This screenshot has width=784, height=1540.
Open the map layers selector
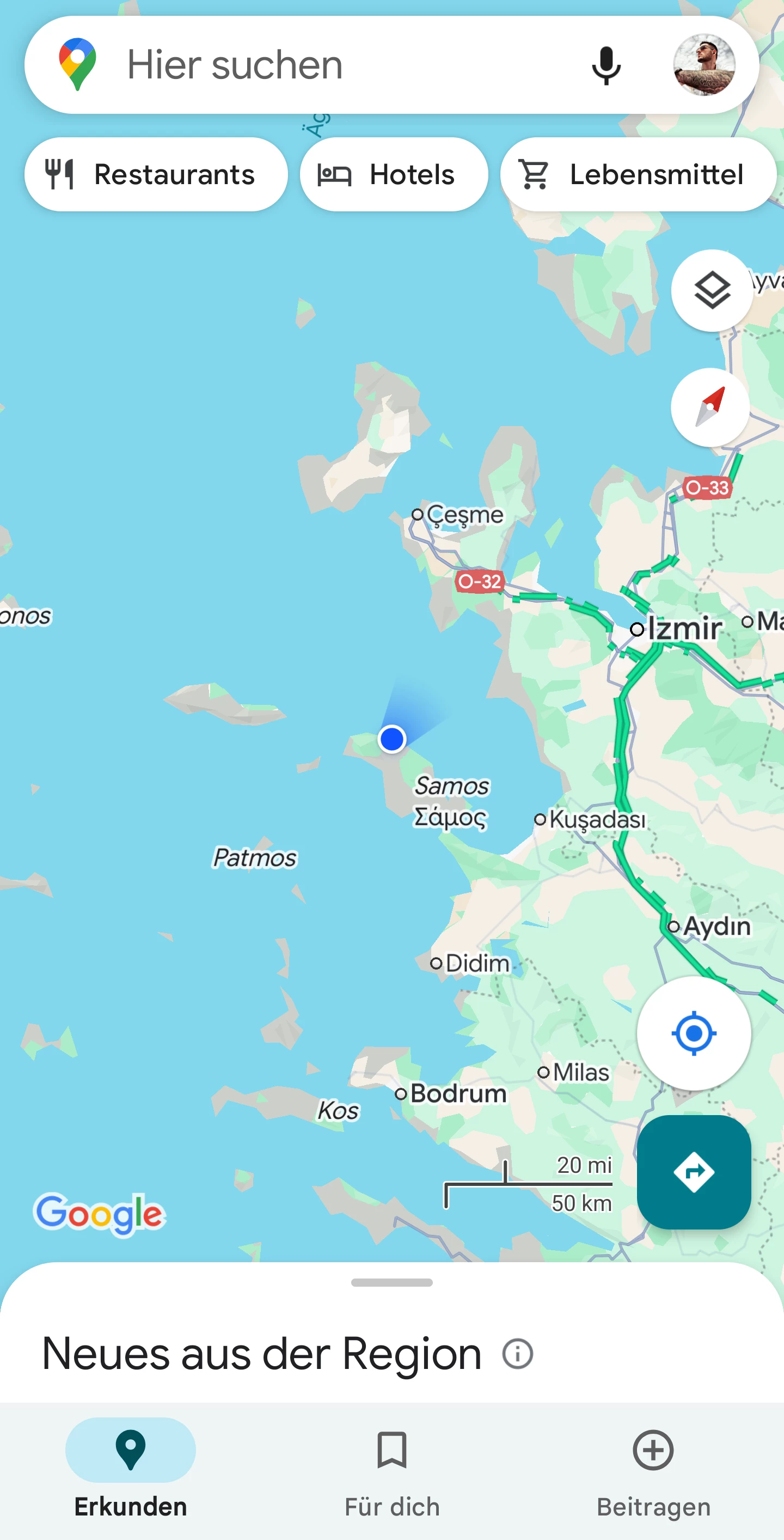pos(712,290)
